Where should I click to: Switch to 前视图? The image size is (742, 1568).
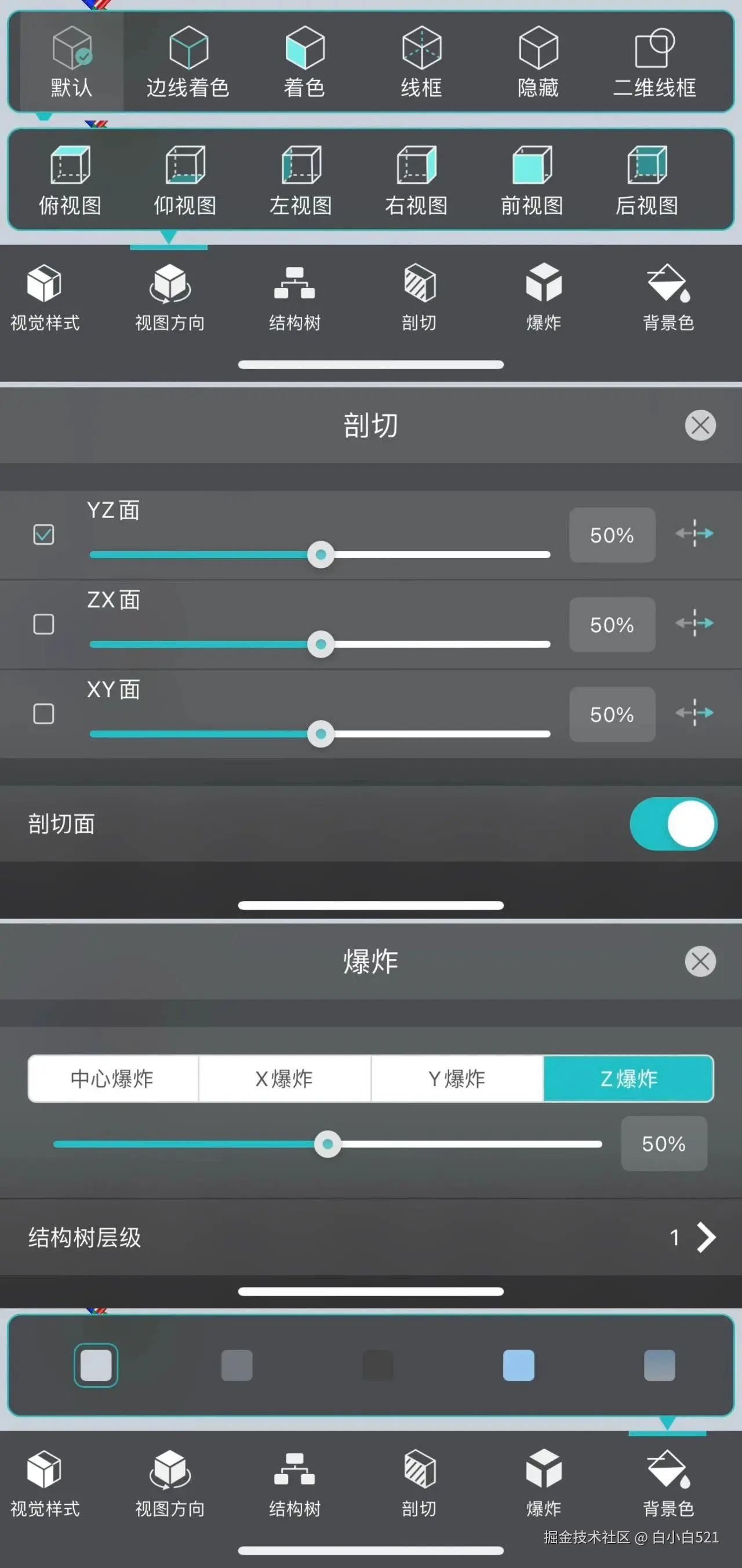pyautogui.click(x=532, y=180)
